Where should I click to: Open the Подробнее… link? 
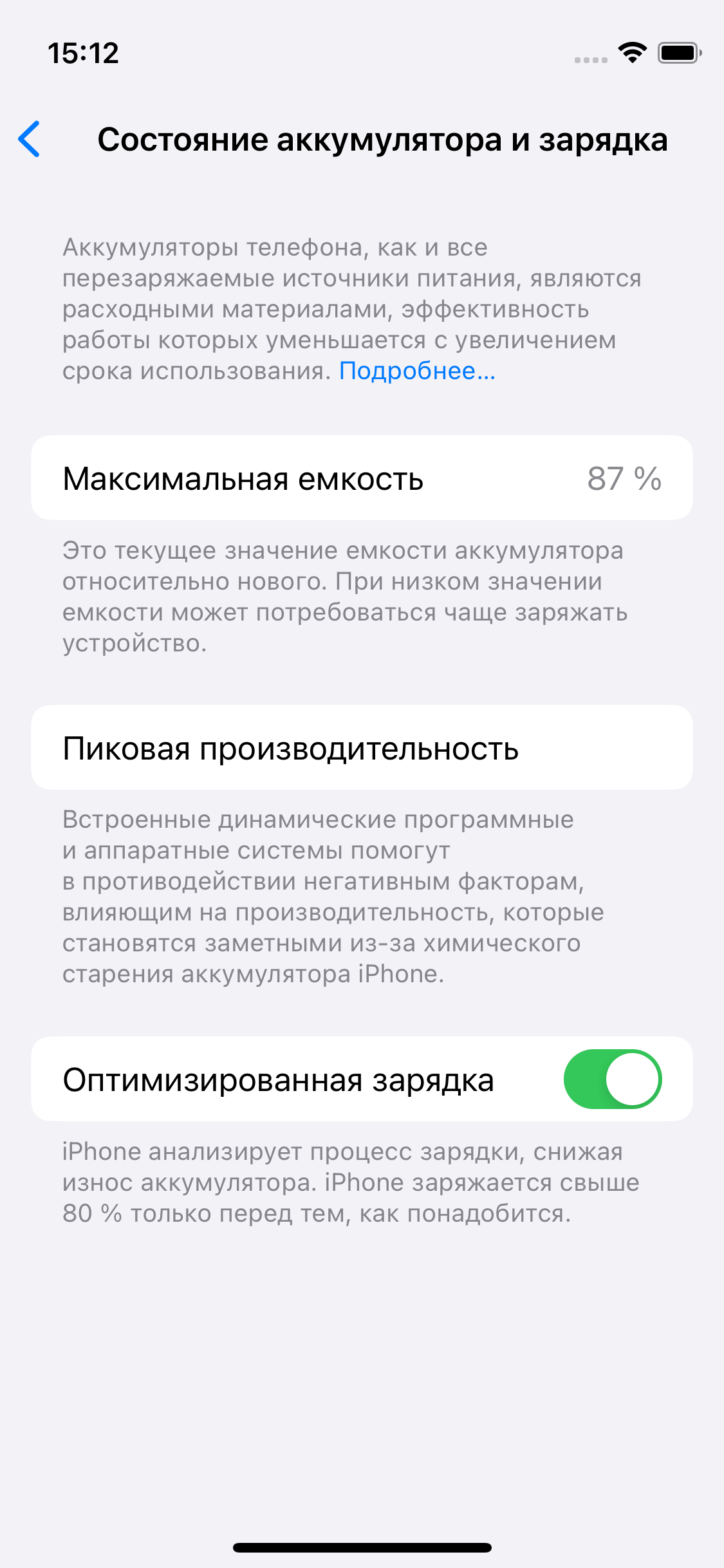(x=417, y=371)
